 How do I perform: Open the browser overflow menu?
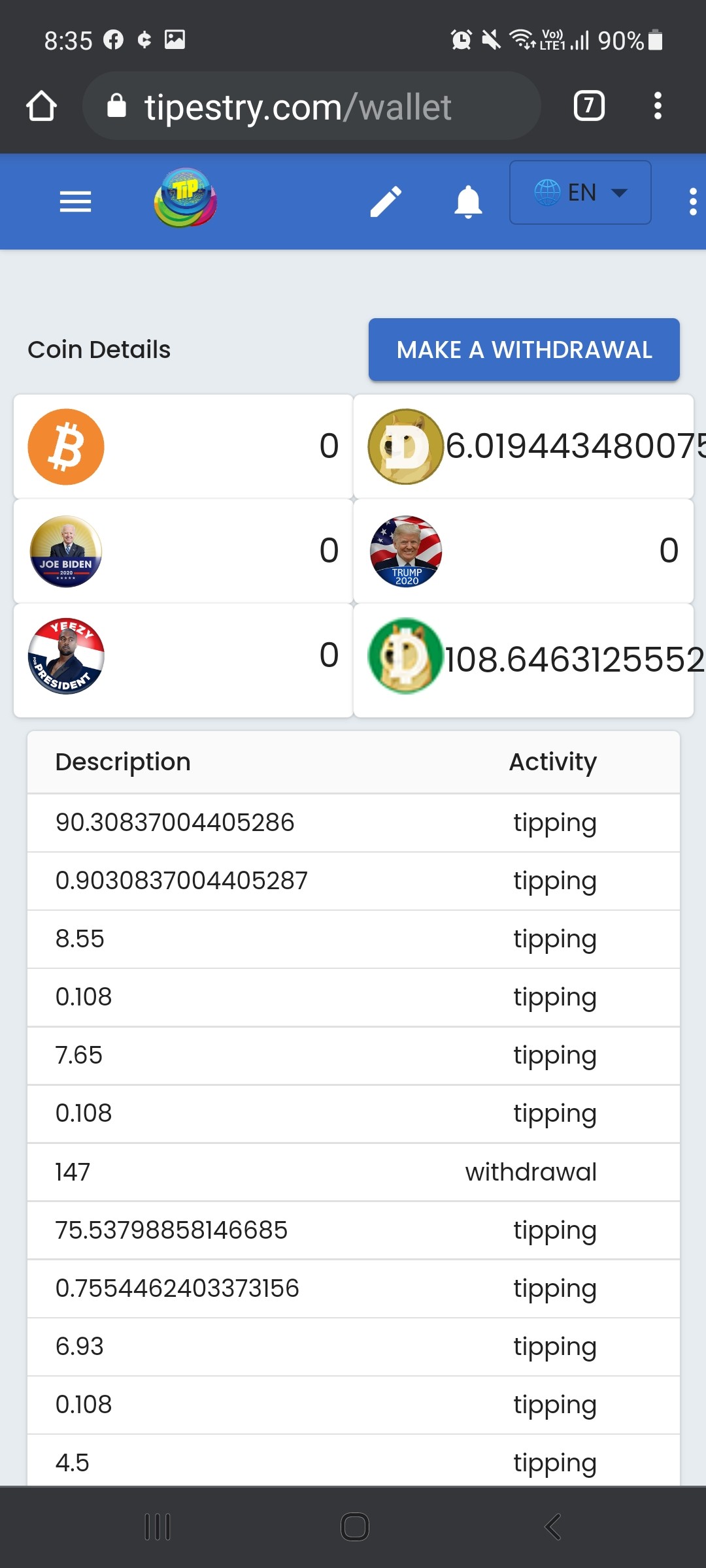point(658,106)
